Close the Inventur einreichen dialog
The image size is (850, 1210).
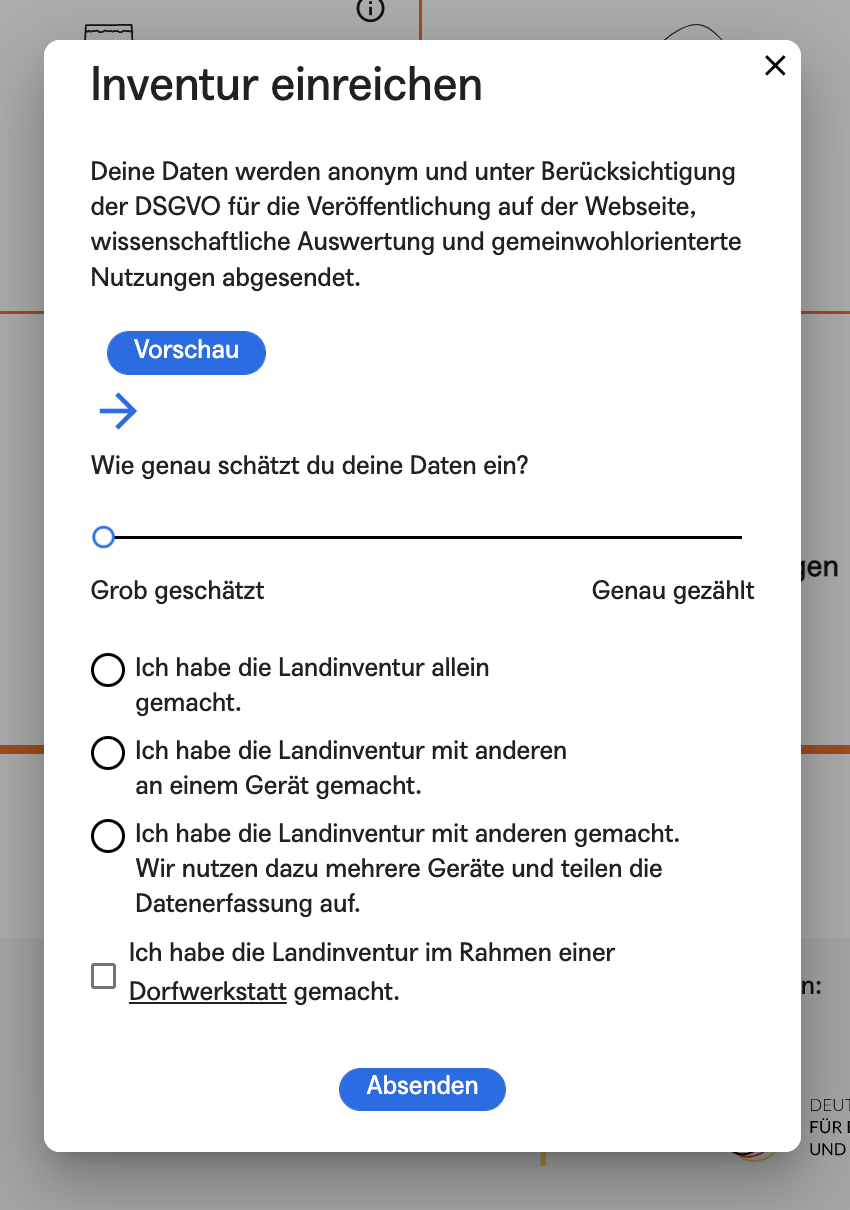(775, 66)
